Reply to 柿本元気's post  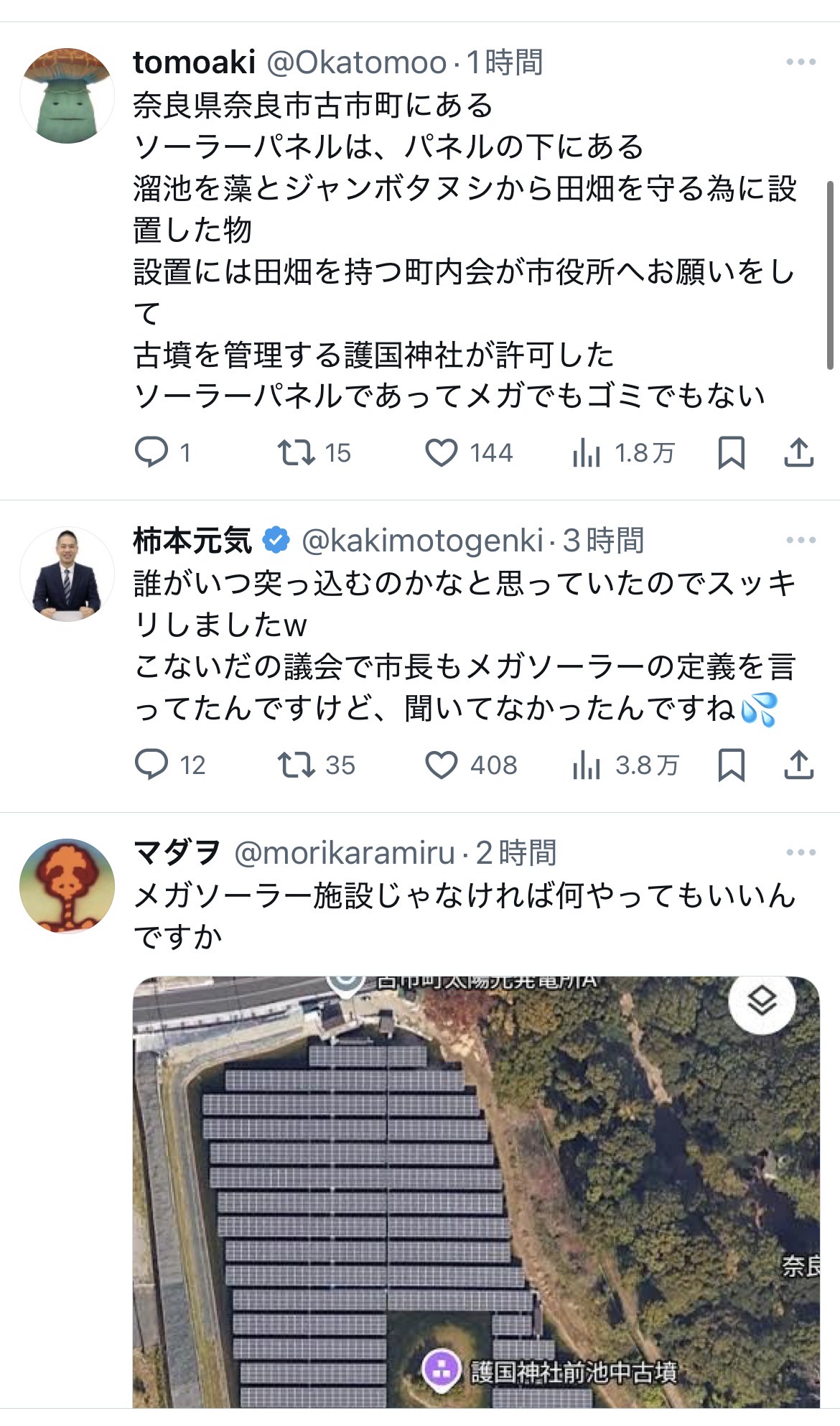coord(151,765)
